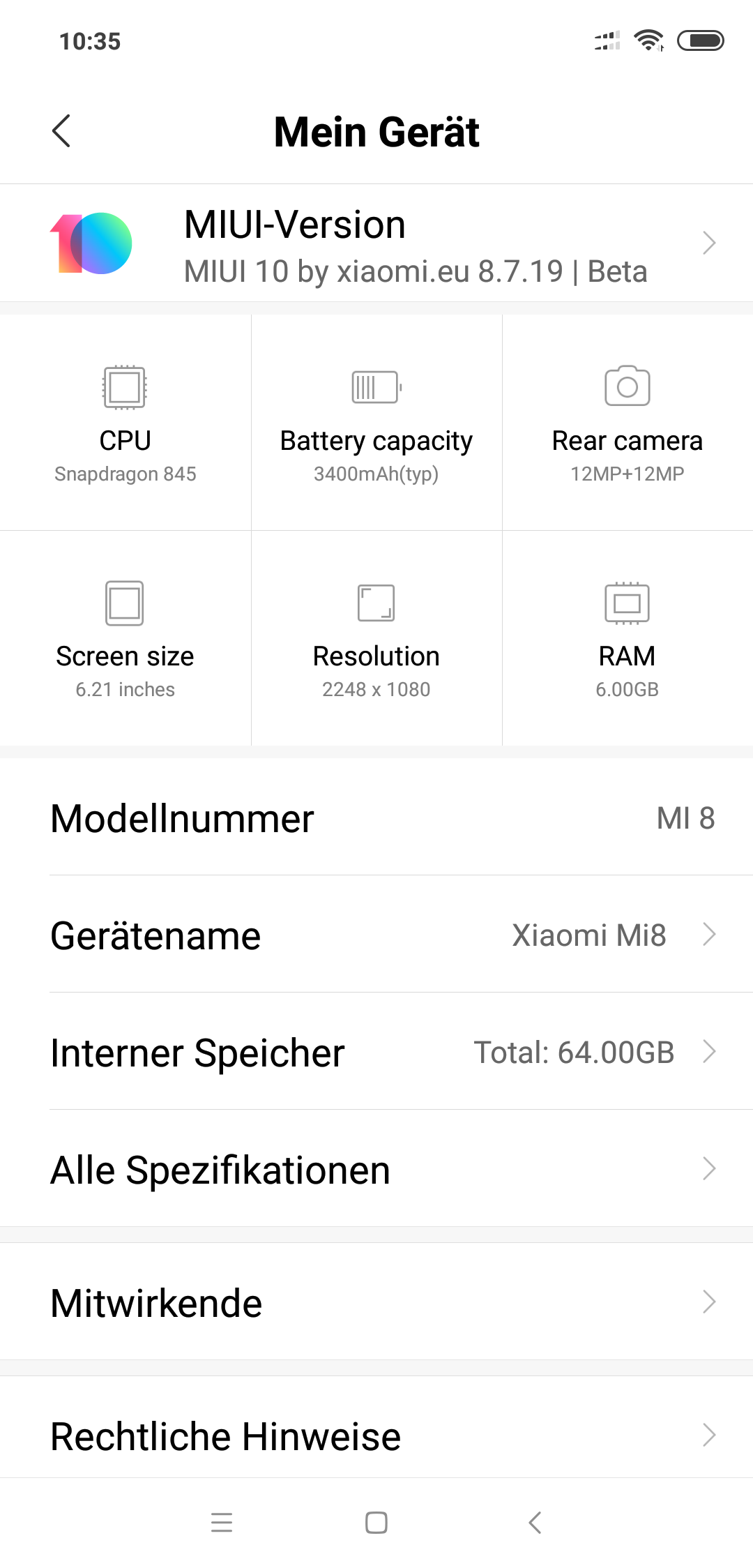The image size is (753, 1568).
Task: Open the MIUI-Version row
Action: pos(376,243)
